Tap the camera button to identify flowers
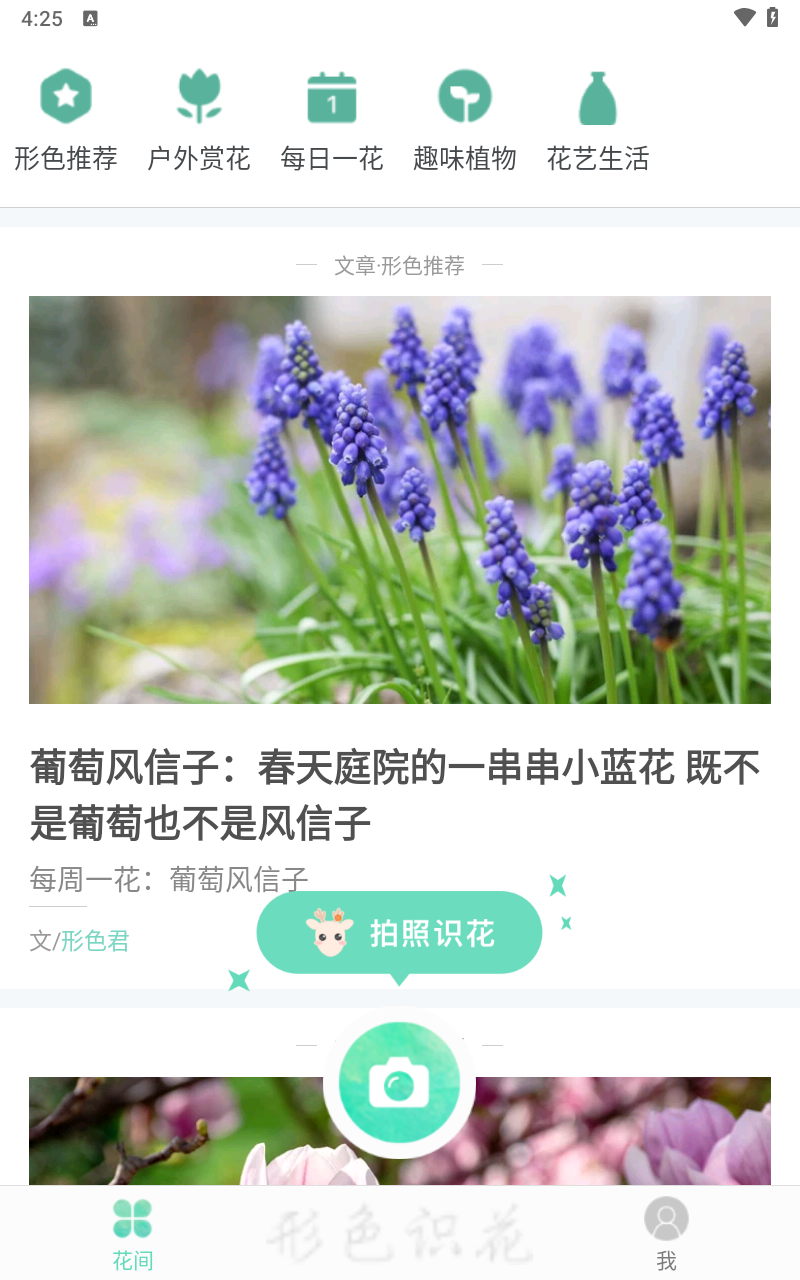This screenshot has height=1280, width=800. (399, 1082)
